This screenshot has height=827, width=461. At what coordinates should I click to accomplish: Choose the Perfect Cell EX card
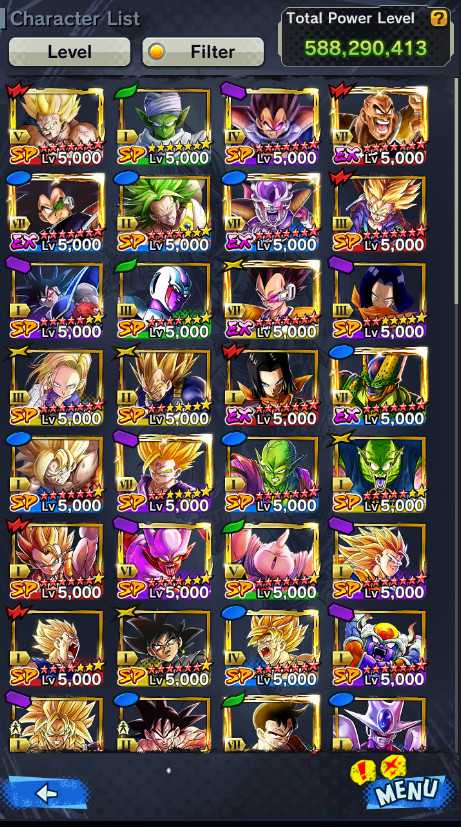pyautogui.click(x=378, y=387)
